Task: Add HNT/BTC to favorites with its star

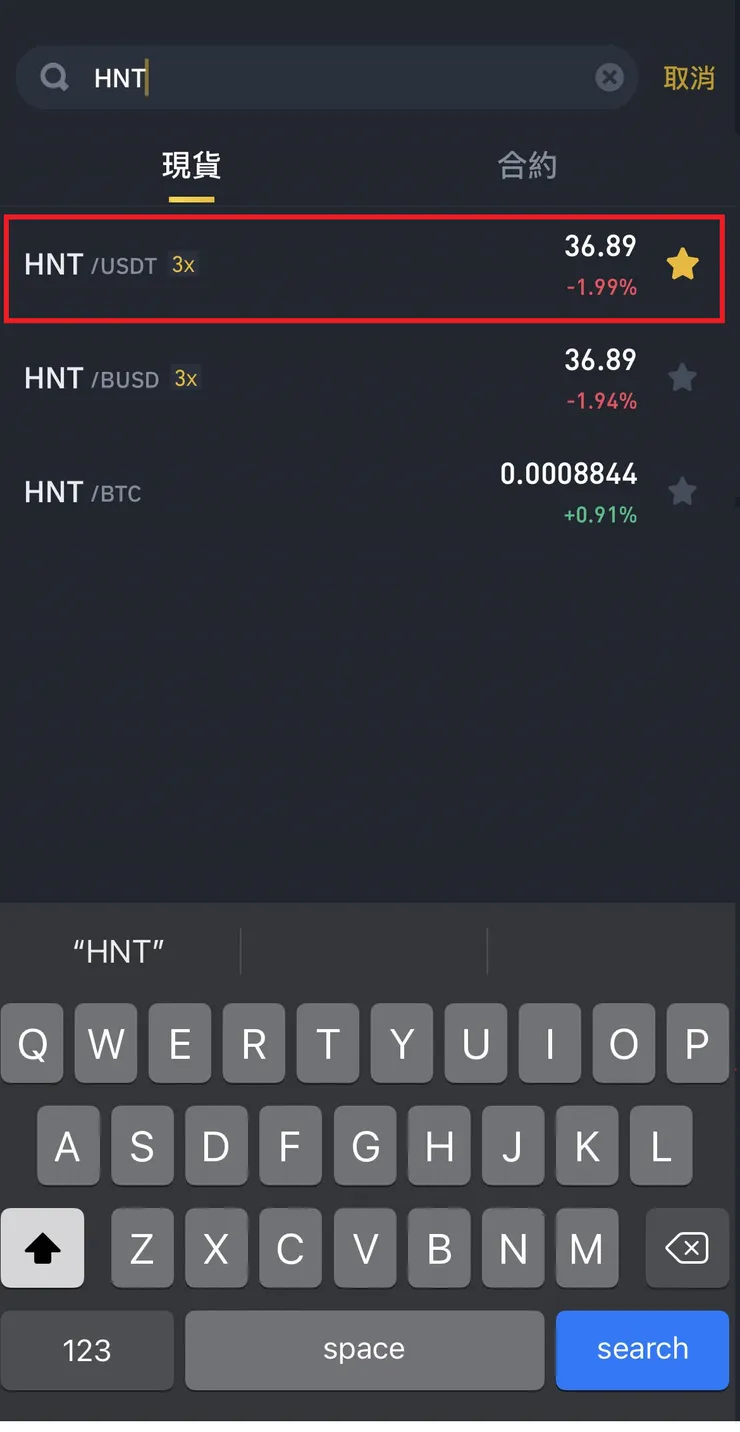Action: click(x=682, y=492)
